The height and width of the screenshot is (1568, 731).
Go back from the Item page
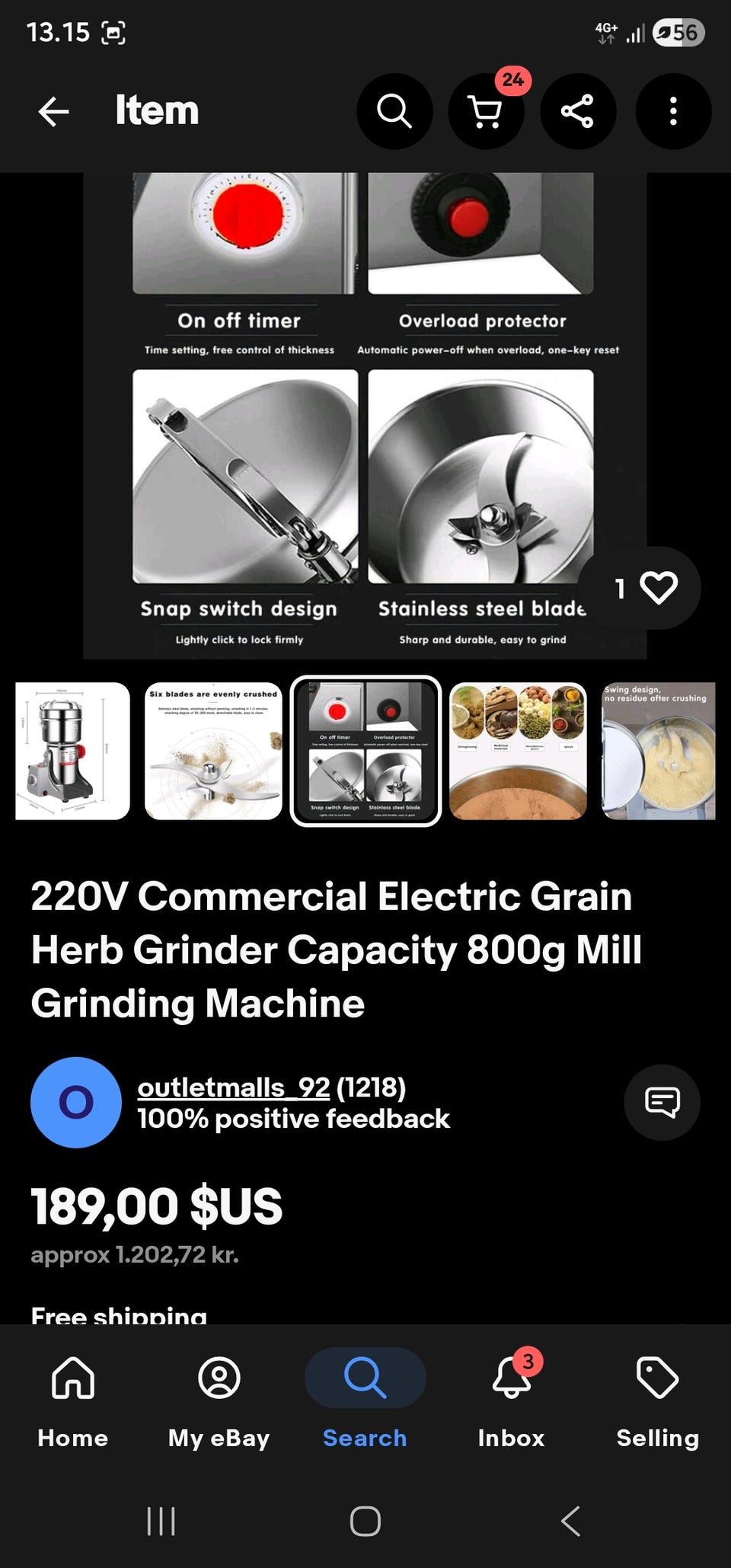53,111
